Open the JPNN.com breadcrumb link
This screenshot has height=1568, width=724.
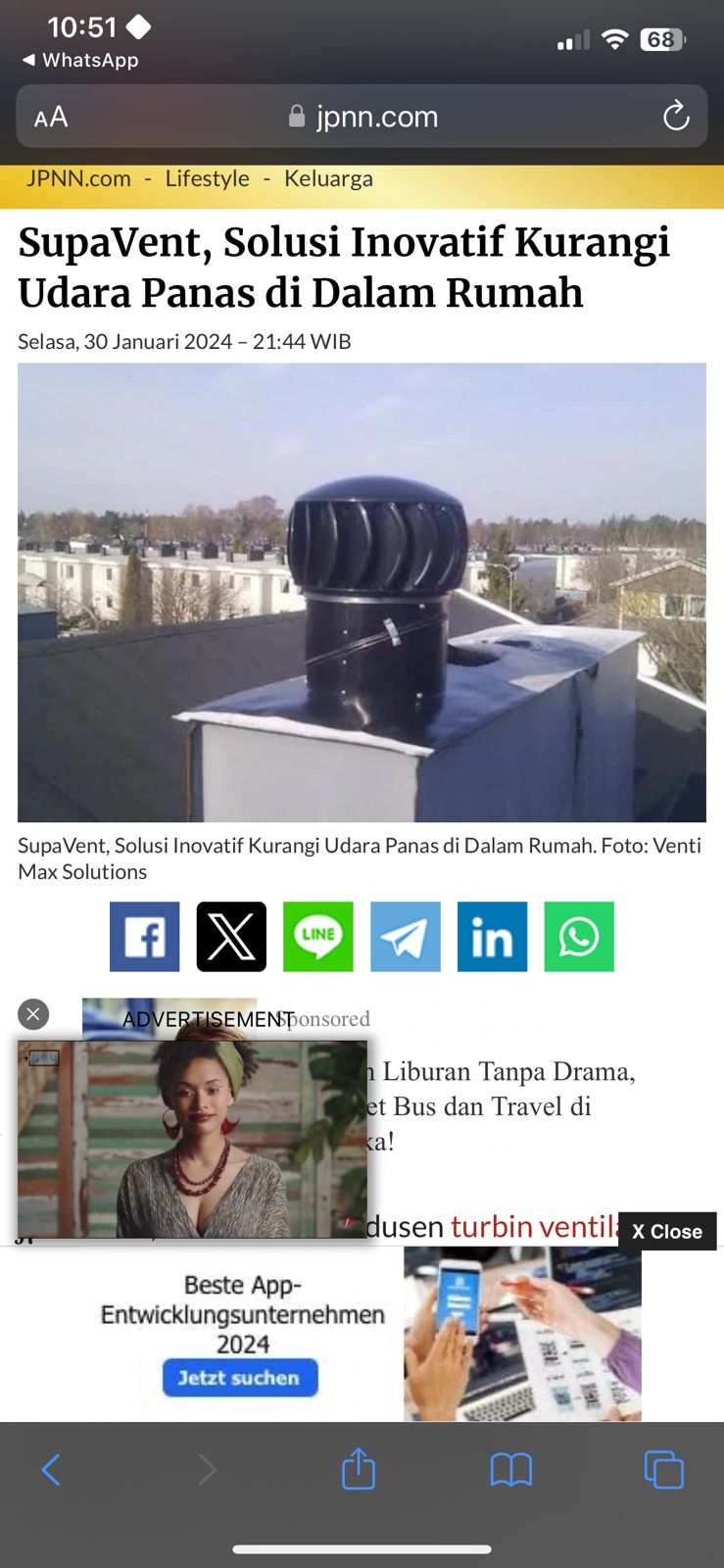[x=78, y=178]
